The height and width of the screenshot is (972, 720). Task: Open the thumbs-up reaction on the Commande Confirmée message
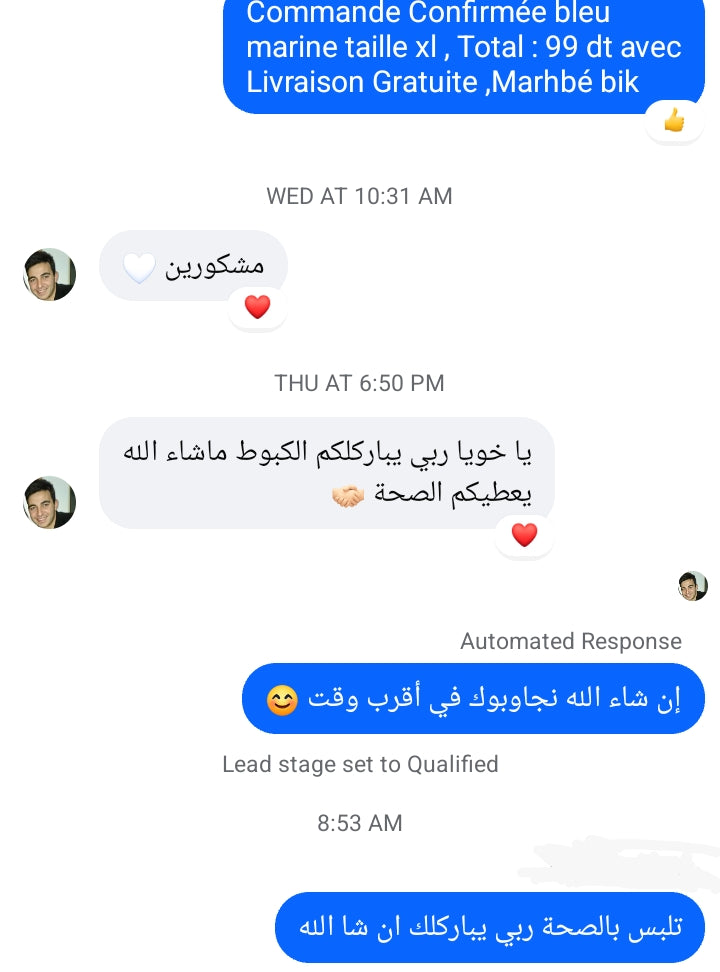coord(674,121)
